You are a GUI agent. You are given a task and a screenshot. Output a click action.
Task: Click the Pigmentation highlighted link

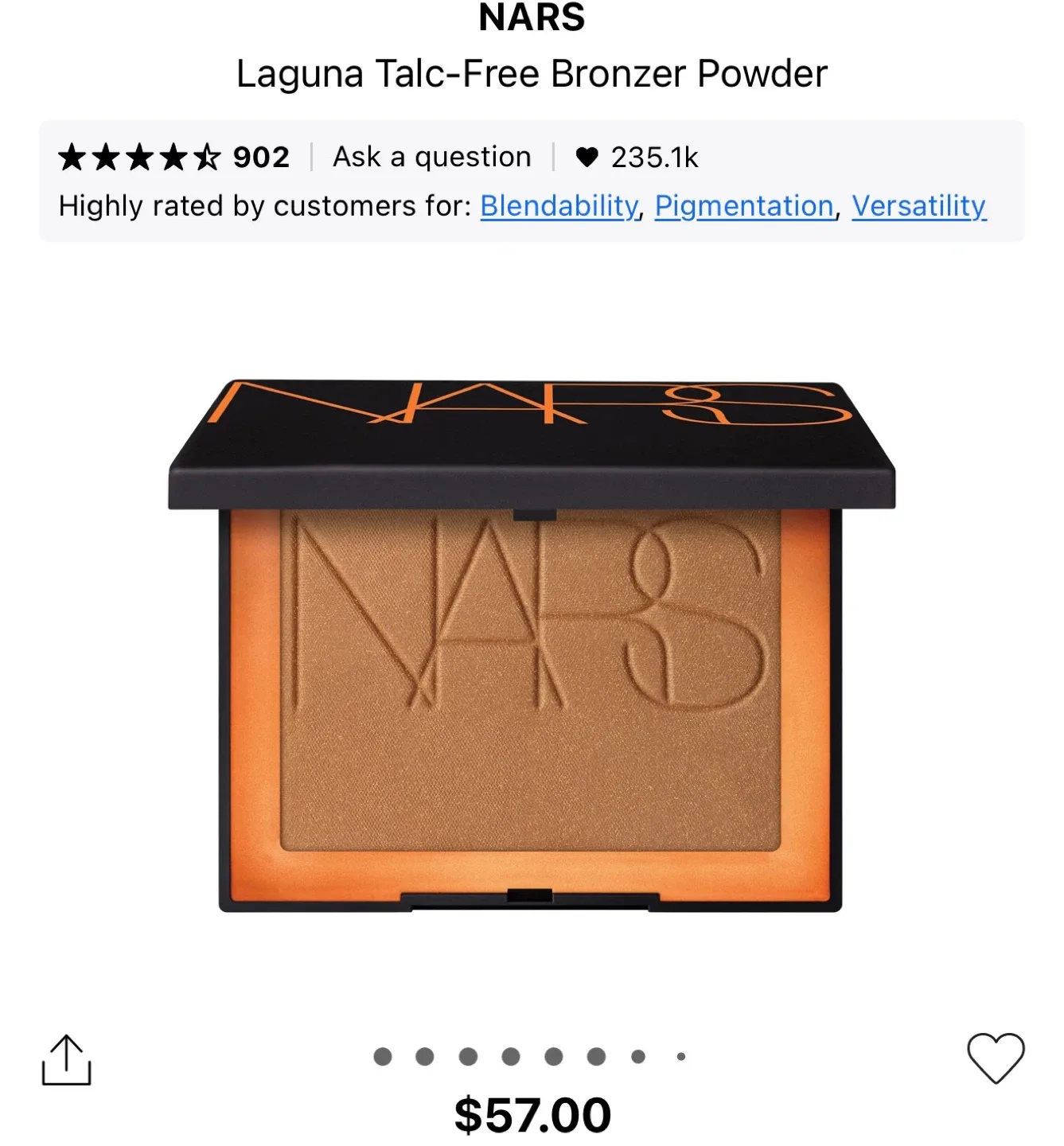743,206
